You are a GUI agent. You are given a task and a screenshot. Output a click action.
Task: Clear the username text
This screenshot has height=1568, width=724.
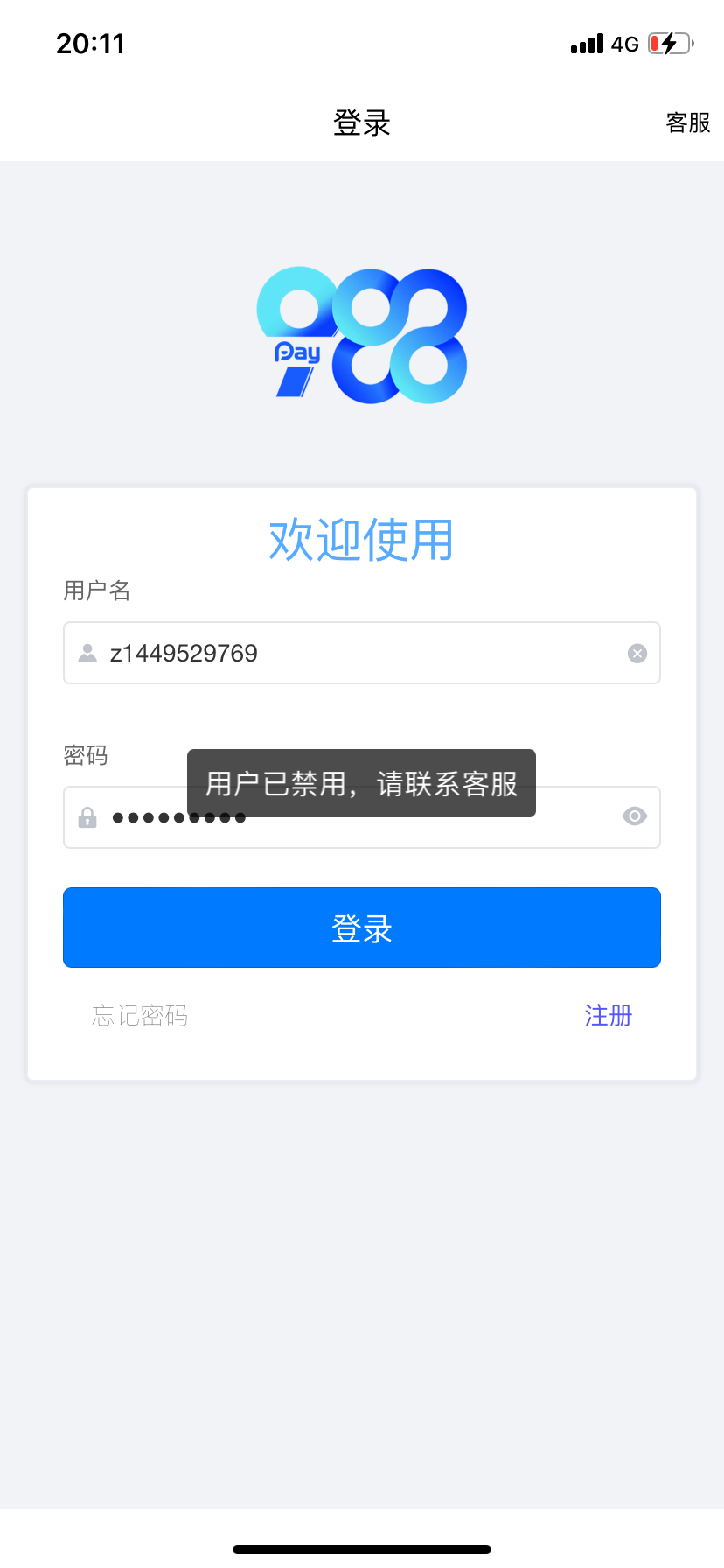[637, 654]
